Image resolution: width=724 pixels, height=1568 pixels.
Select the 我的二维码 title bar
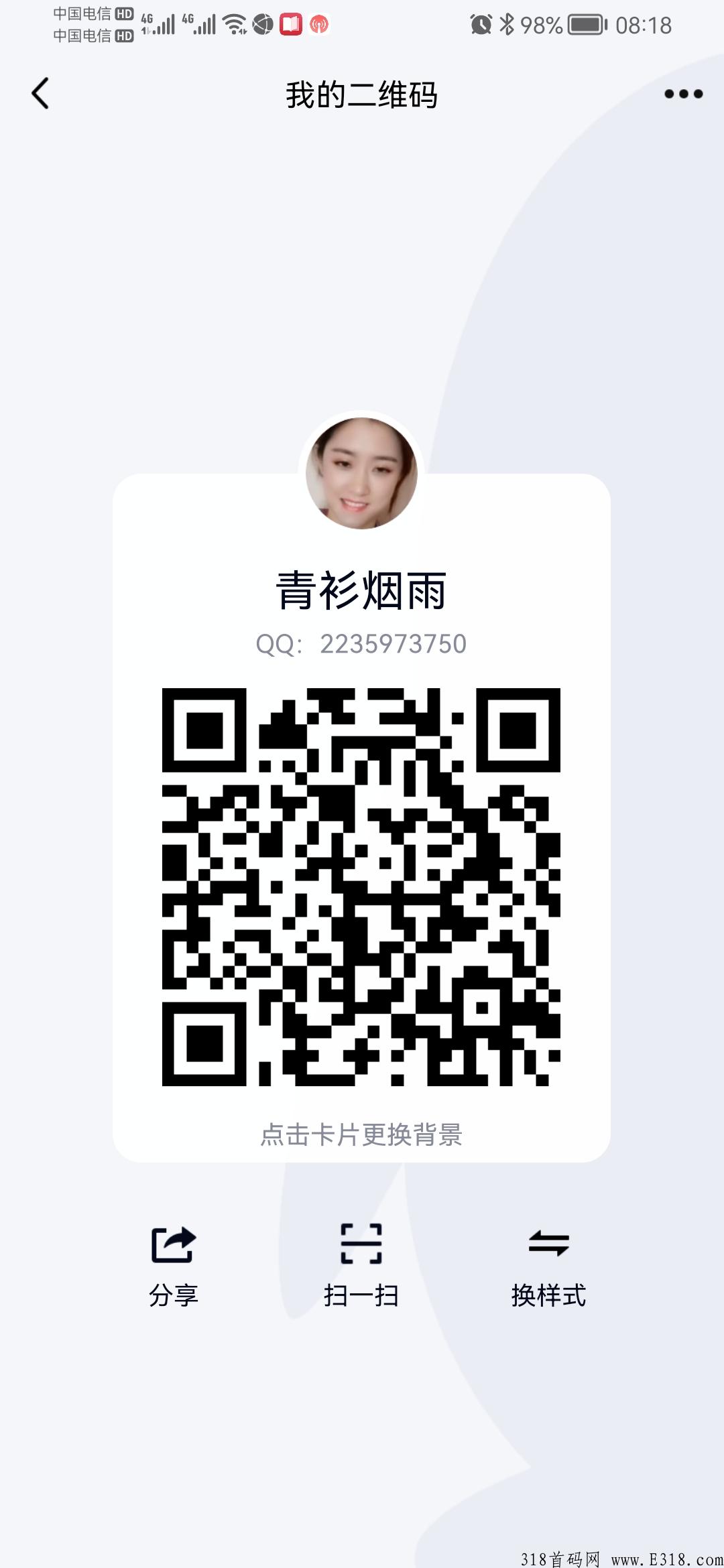pos(361,96)
